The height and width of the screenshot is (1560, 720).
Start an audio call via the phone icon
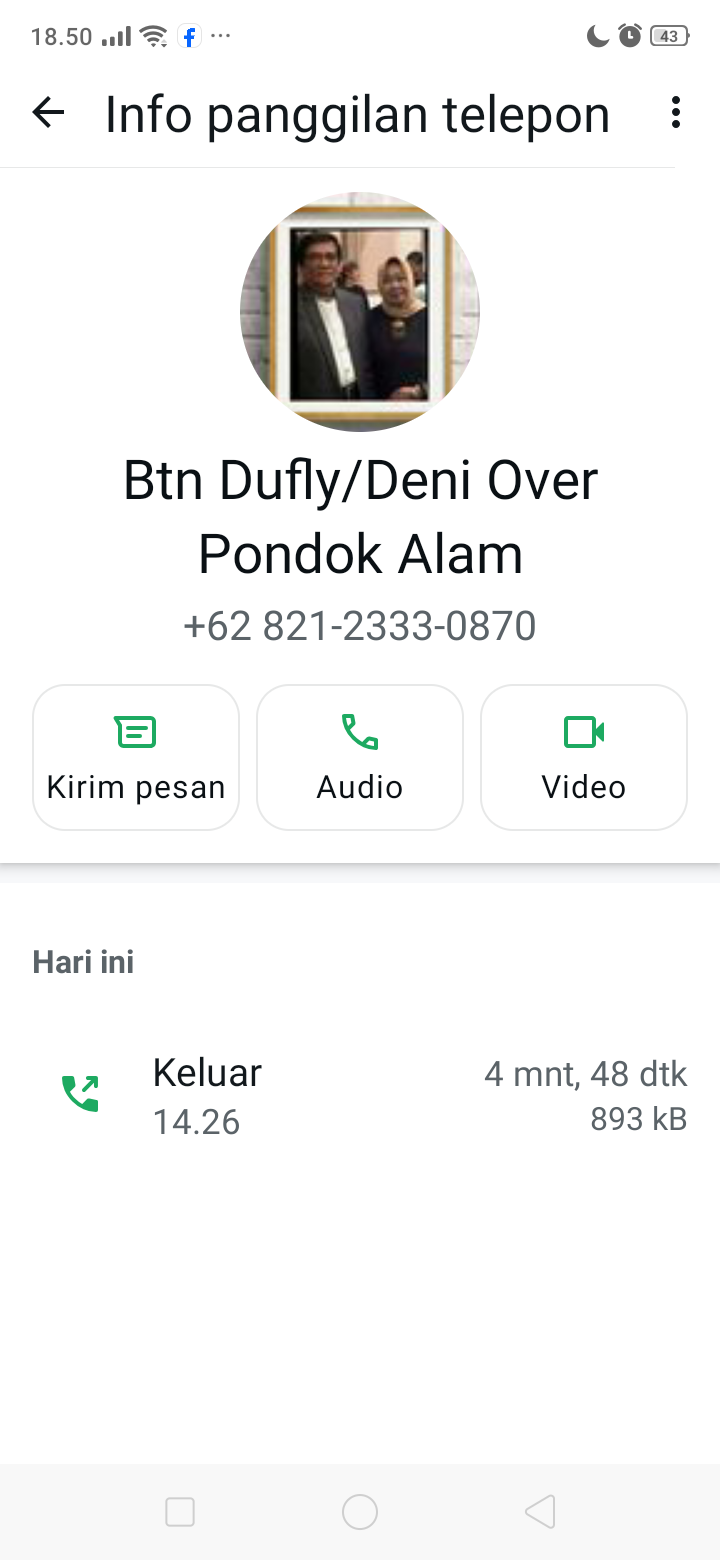(359, 731)
